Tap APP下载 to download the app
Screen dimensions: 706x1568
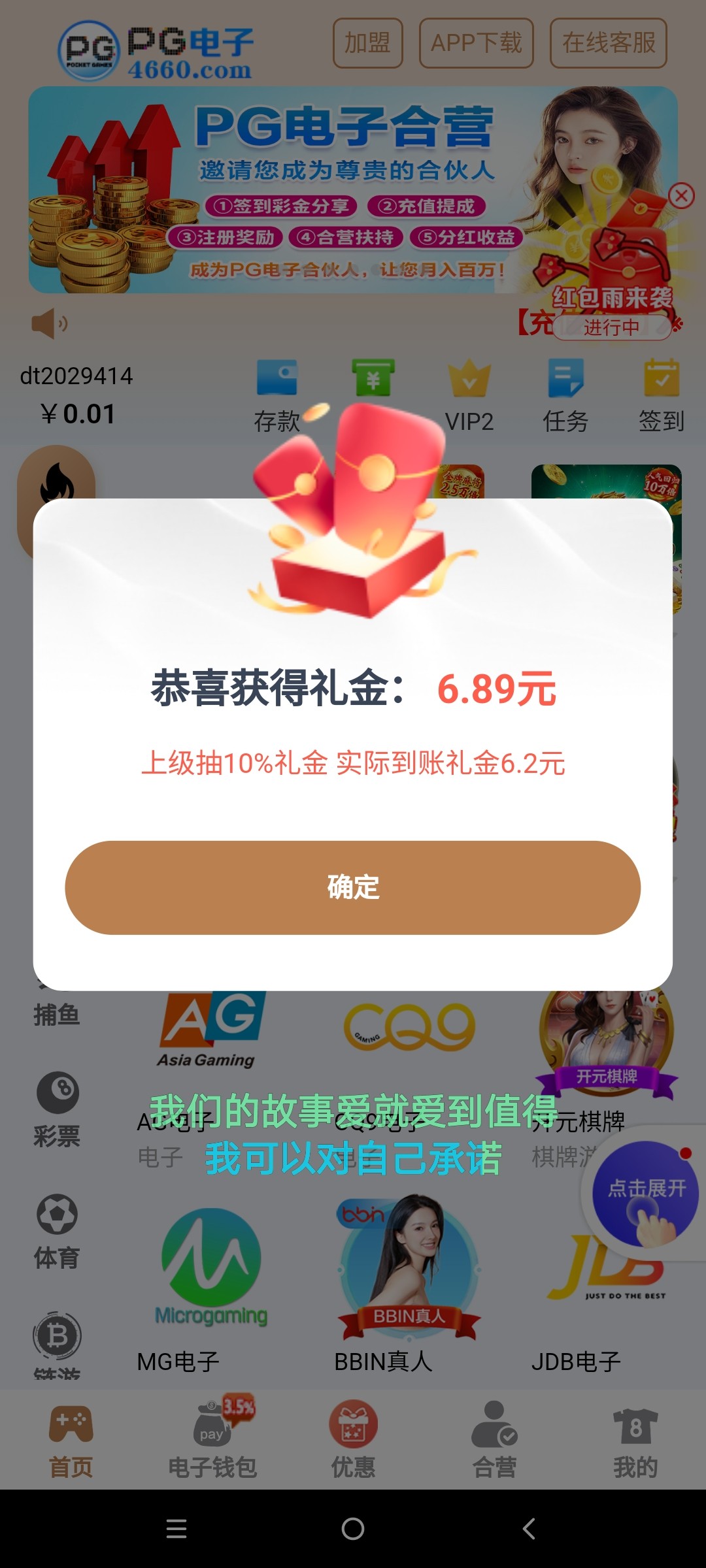click(x=476, y=43)
